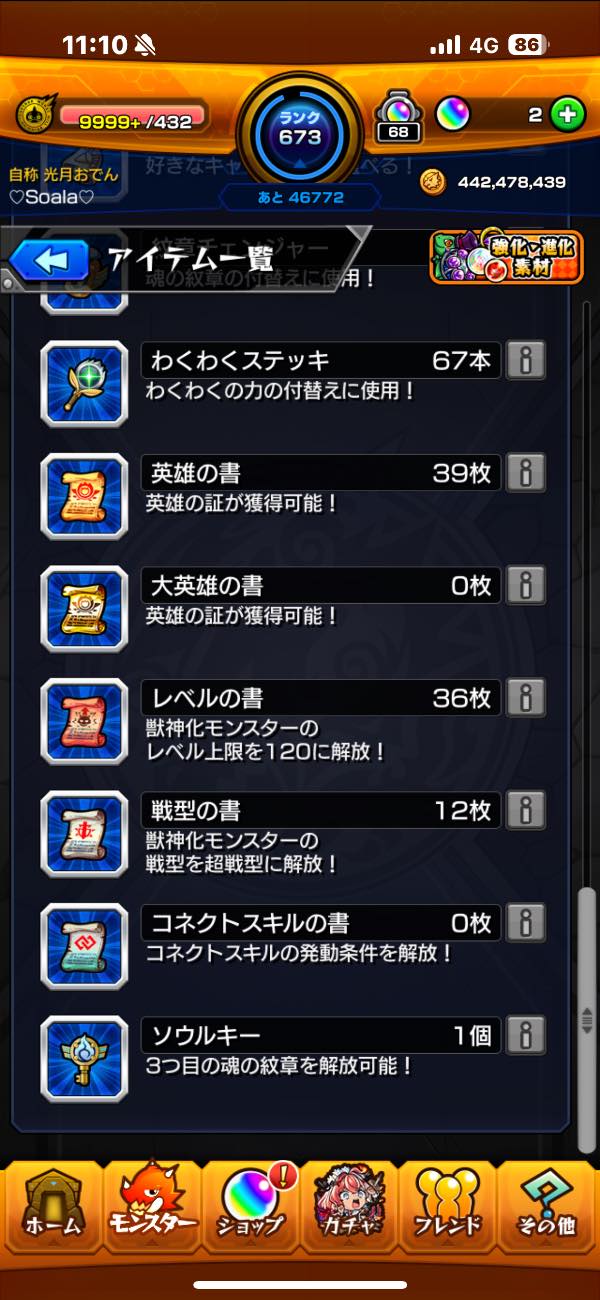Show info for レベルの書

(526, 697)
